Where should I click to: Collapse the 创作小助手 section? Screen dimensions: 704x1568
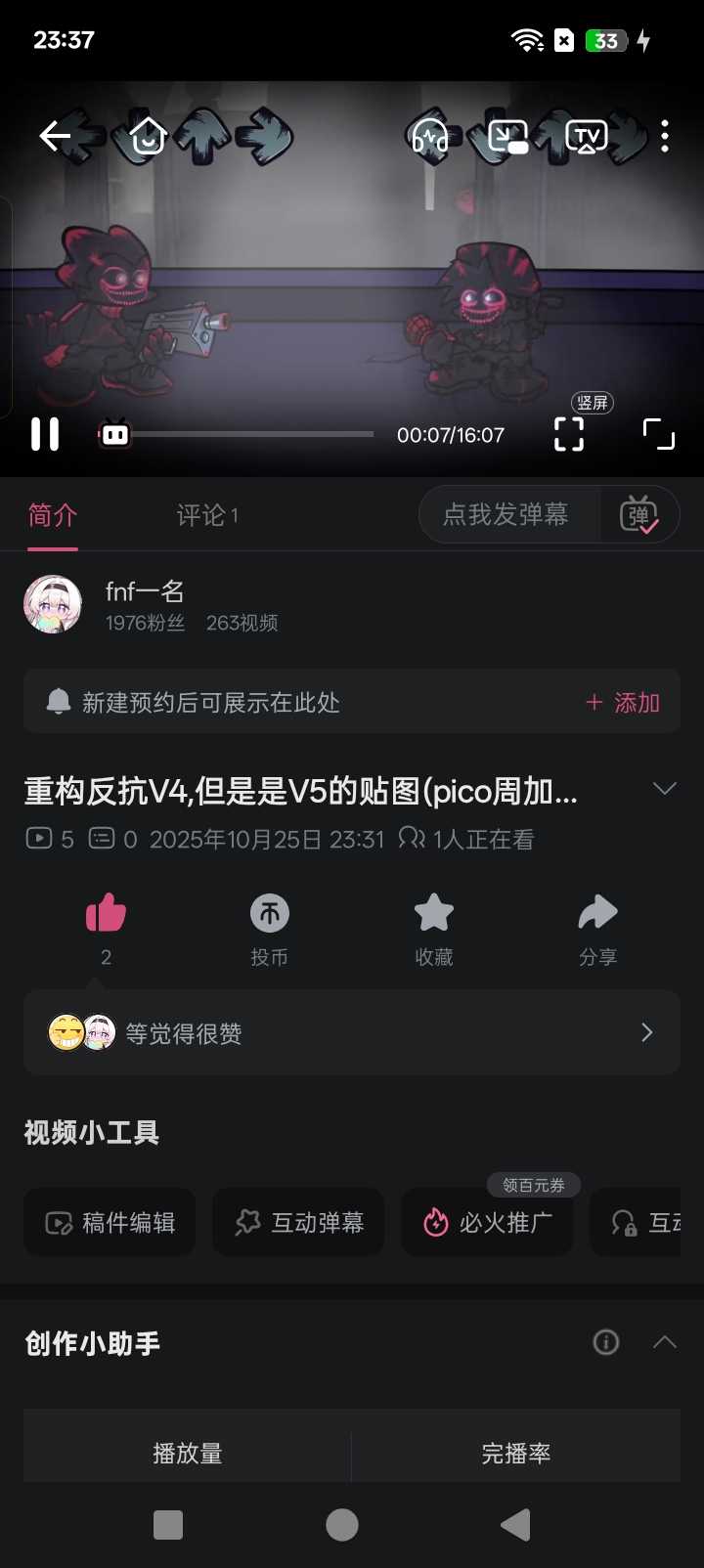(x=664, y=1342)
